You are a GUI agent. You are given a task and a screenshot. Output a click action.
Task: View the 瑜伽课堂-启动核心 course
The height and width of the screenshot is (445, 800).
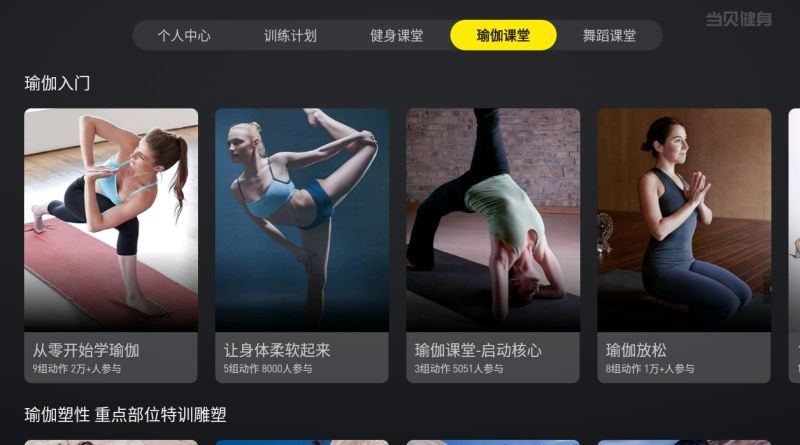[493, 245]
